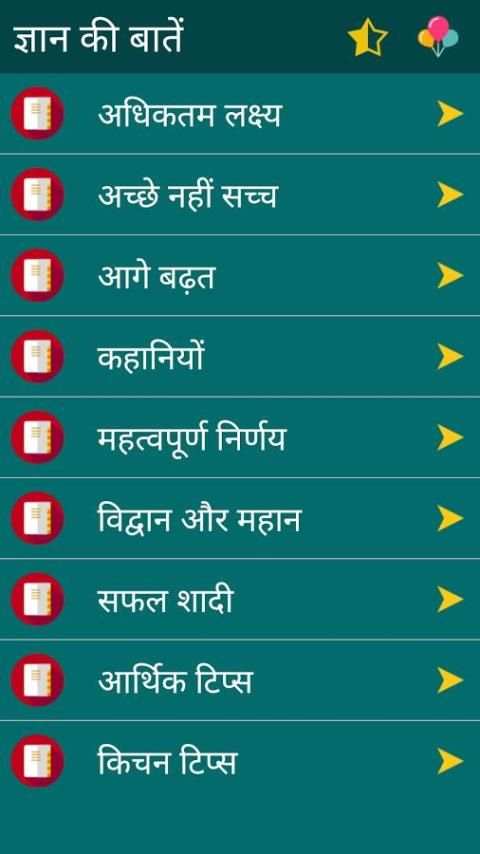Open the अधिकतम लक्ष्य category
The height and width of the screenshot is (854, 480).
(x=240, y=114)
